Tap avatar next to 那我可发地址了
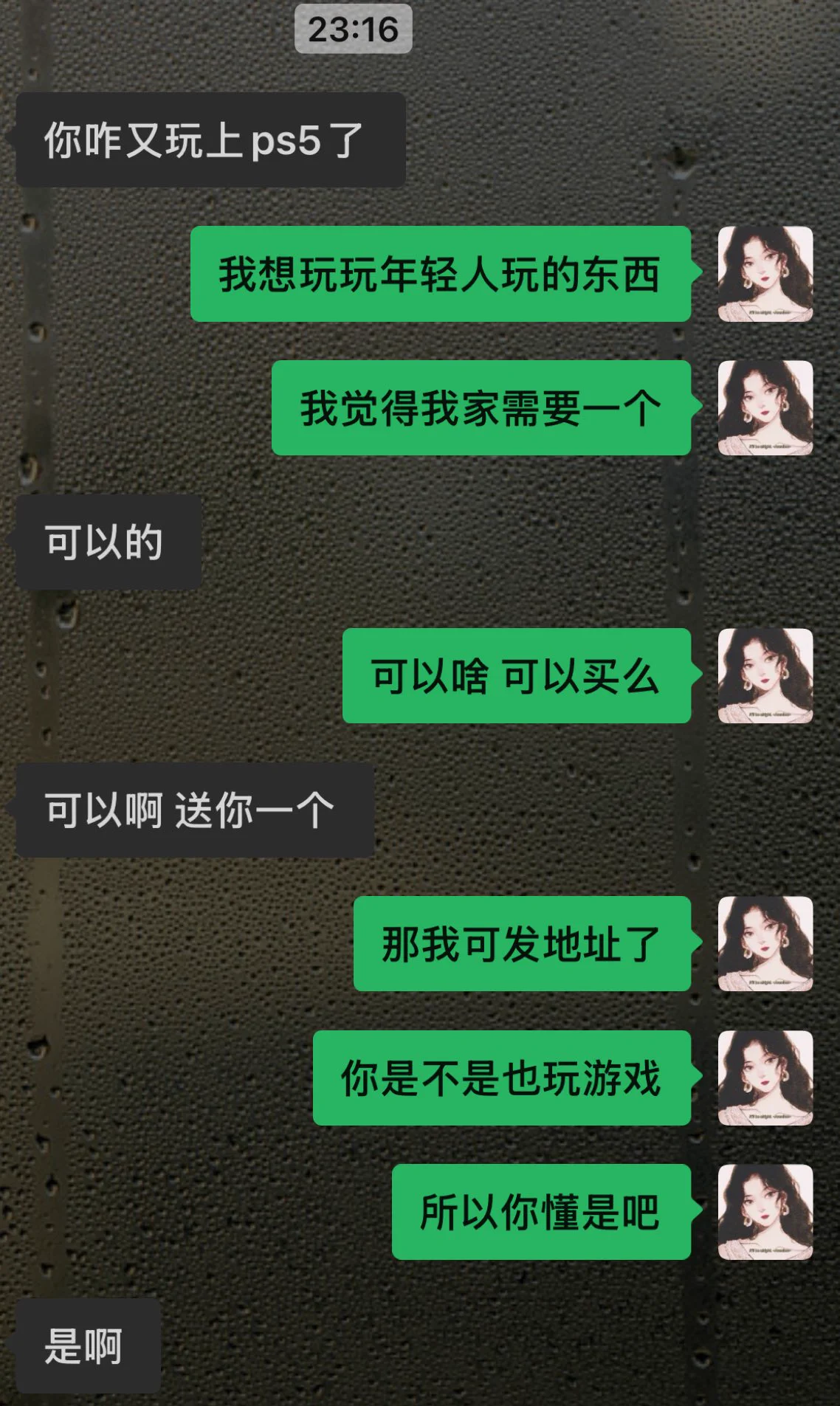This screenshot has width=840, height=1406. (x=765, y=943)
